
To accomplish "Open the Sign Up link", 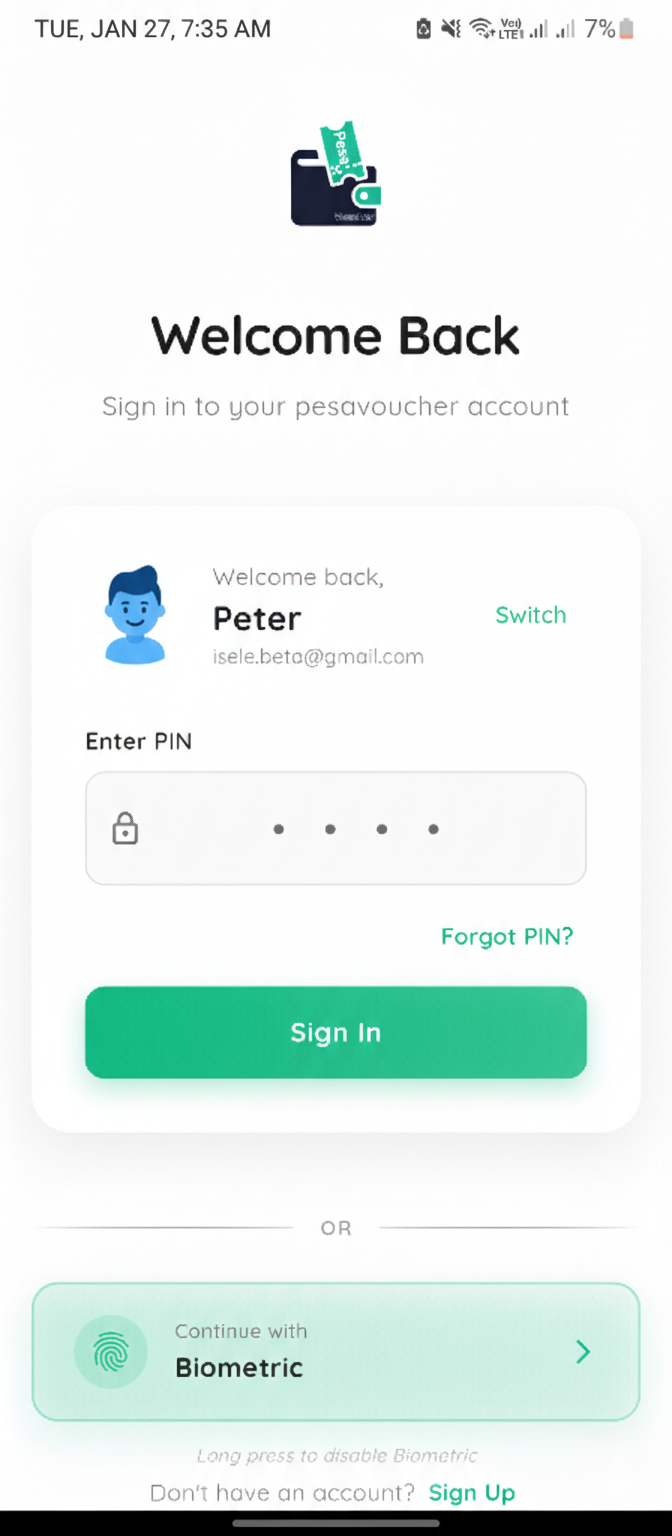I will pyautogui.click(x=471, y=1493).
